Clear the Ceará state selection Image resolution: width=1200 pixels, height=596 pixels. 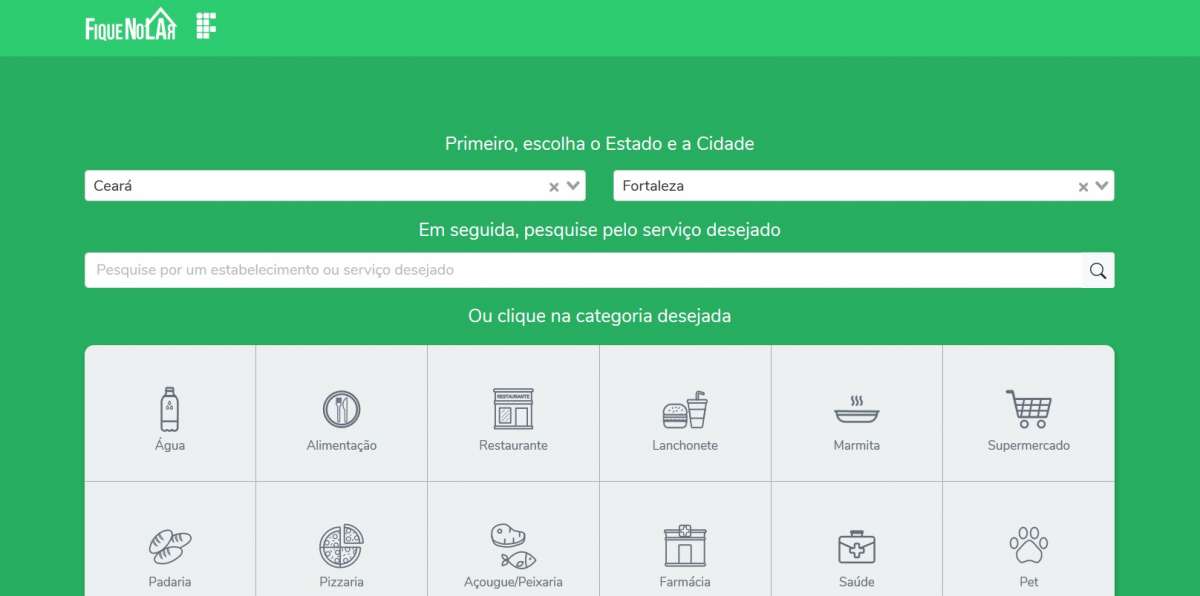pos(554,186)
